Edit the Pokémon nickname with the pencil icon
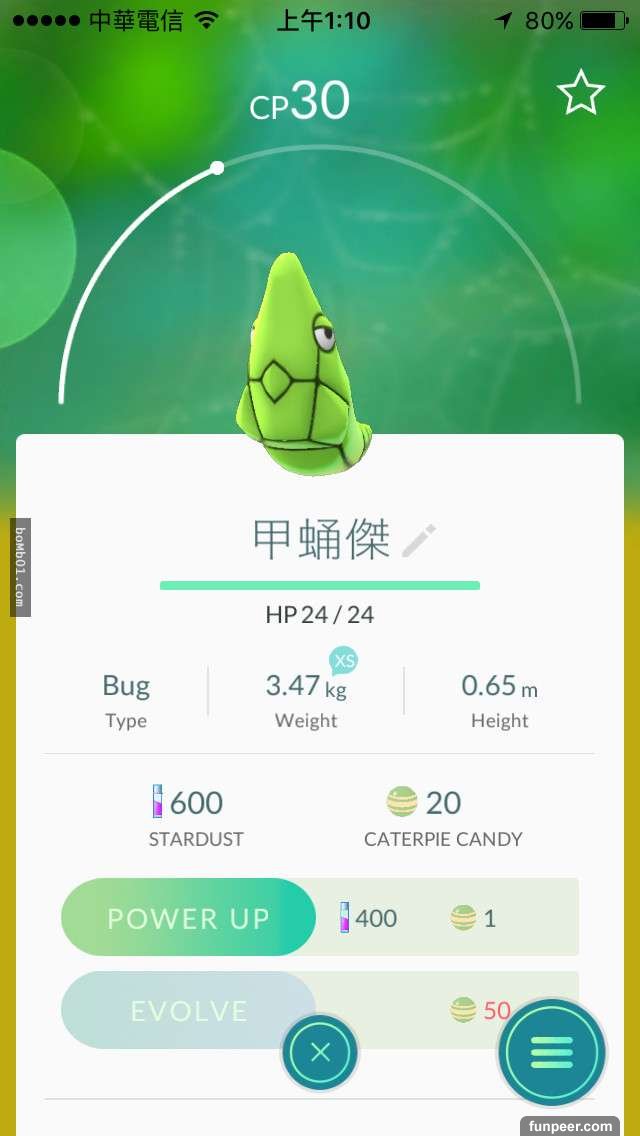This screenshot has height=1136, width=640. [418, 540]
